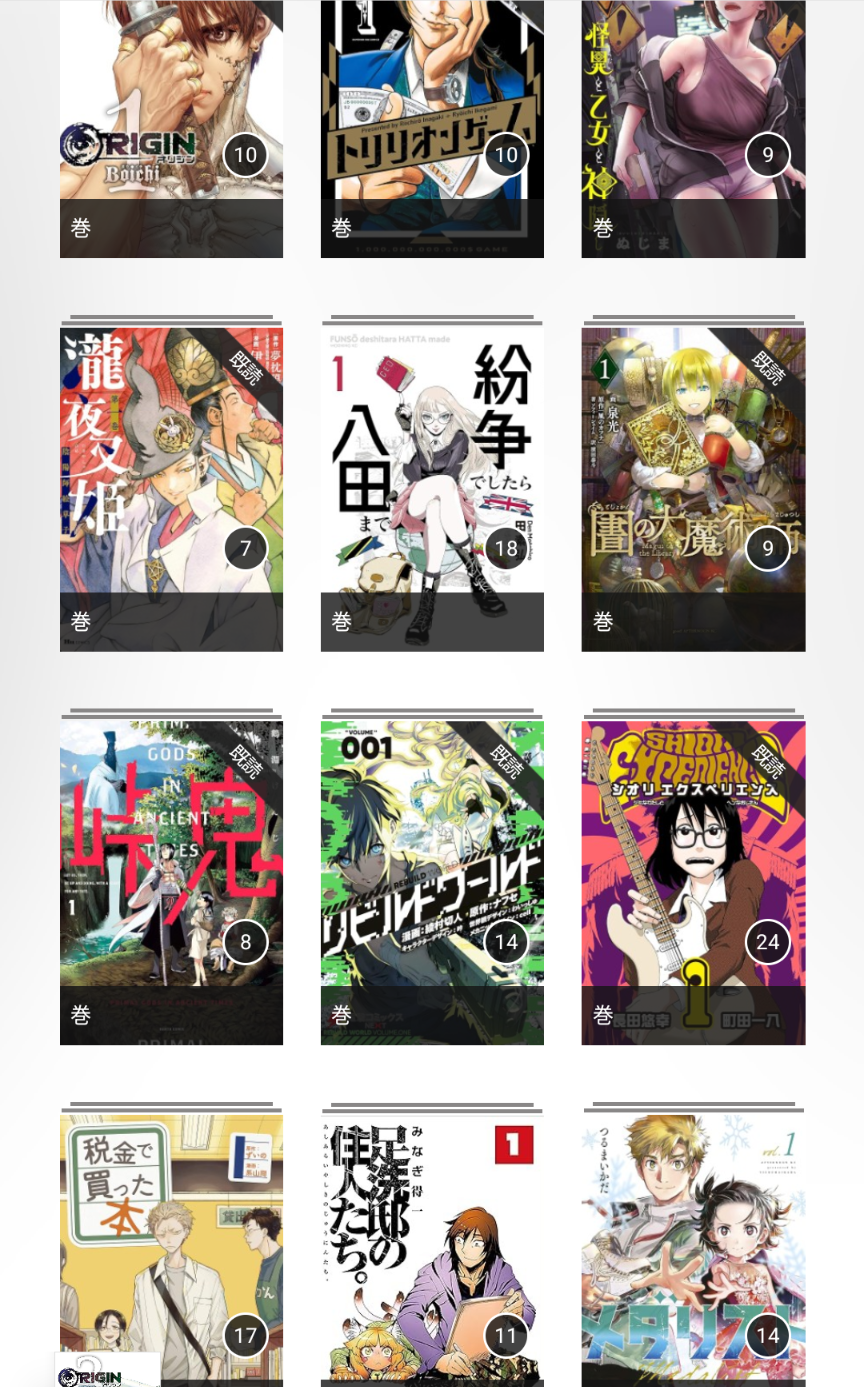Screen dimensions: 864x1387
Task: Open the 圕の大魔術師 manga series
Action: pos(693,470)
